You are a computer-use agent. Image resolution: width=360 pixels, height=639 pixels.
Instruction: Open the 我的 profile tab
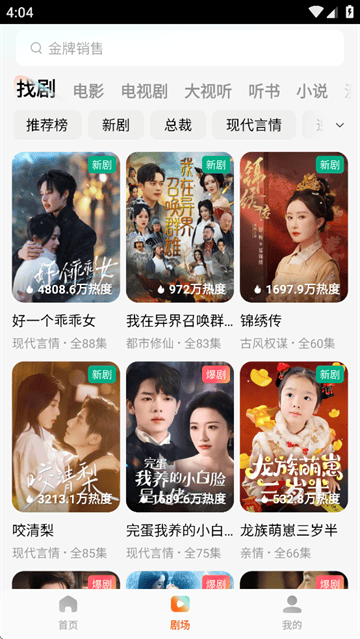[292, 613]
